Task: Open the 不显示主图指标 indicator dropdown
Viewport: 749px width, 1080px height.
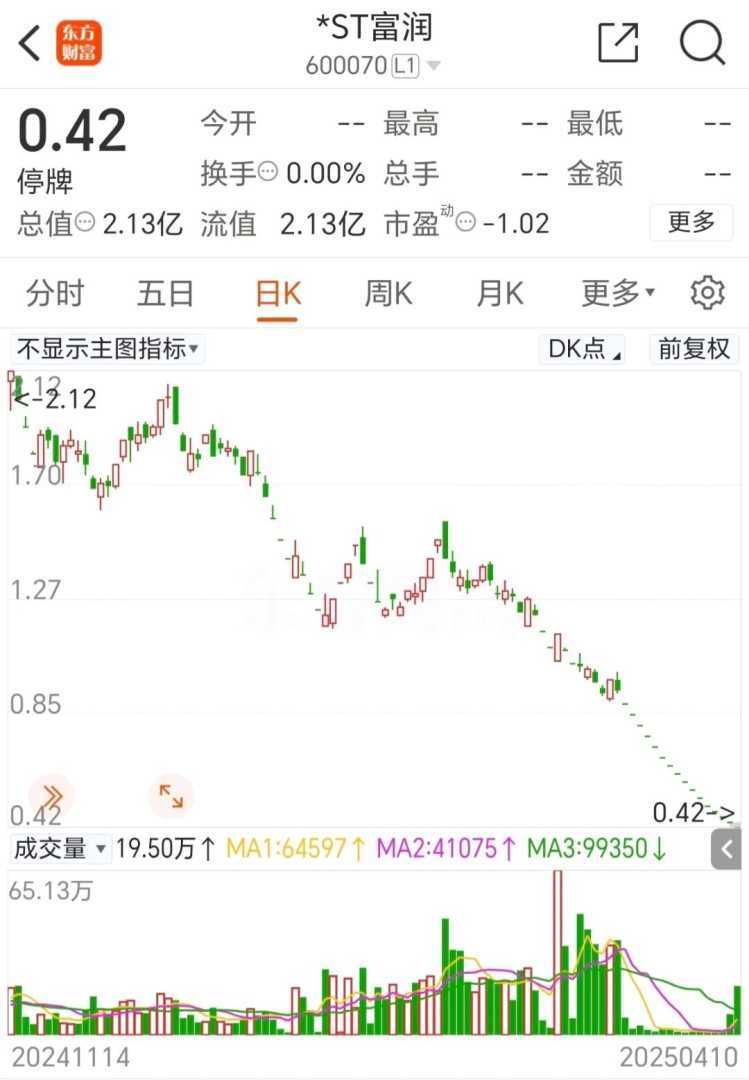Action: click(108, 349)
